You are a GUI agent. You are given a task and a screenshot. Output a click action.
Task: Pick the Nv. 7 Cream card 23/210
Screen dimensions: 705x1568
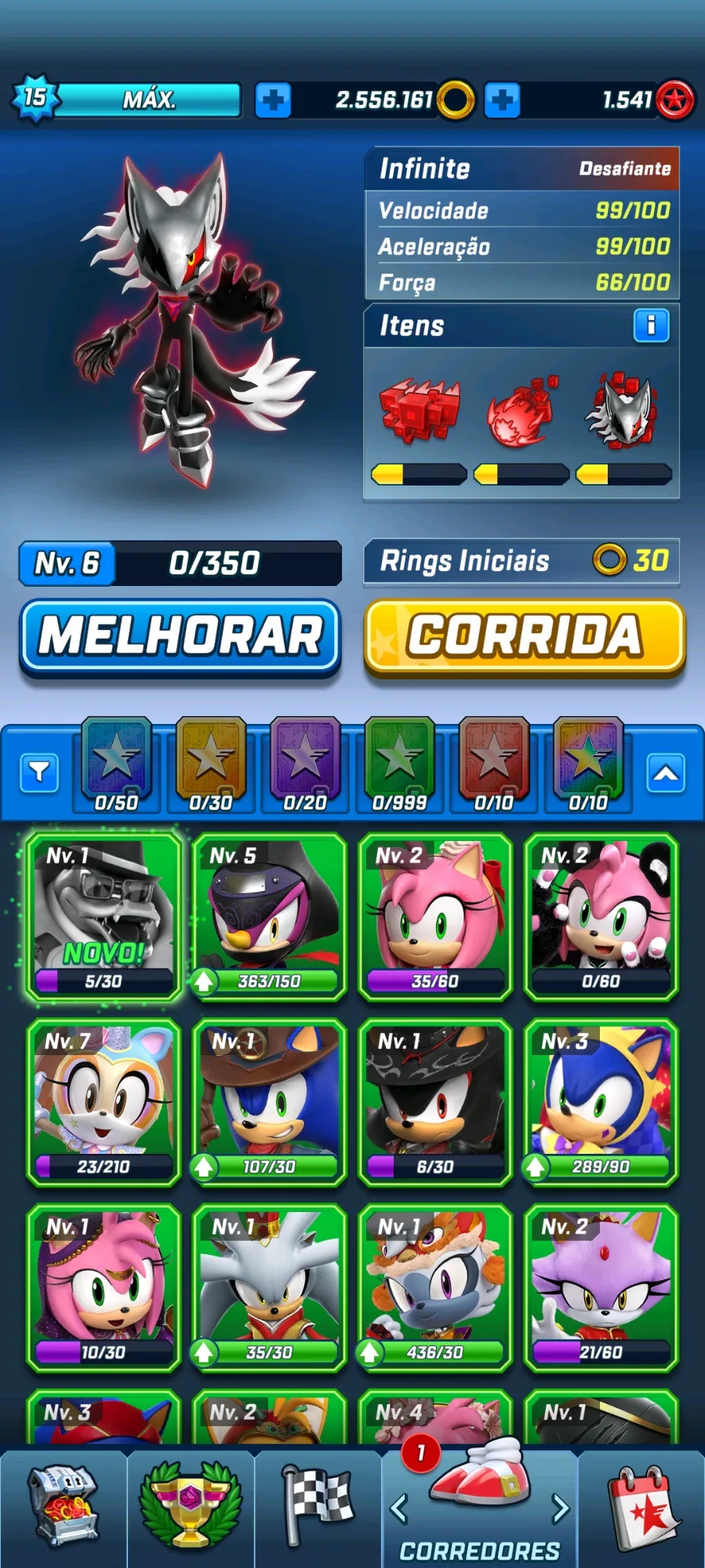pos(104,1101)
